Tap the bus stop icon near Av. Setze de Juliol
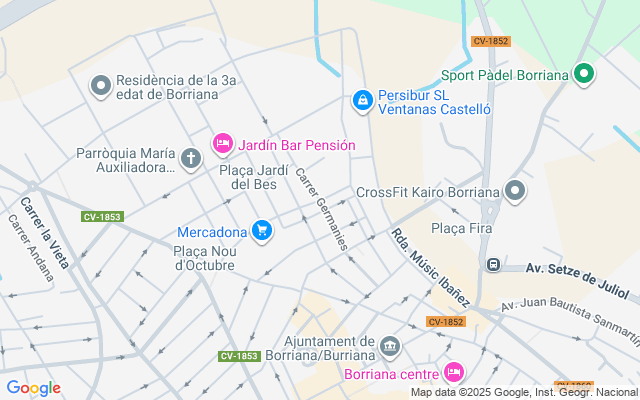The width and height of the screenshot is (640, 400). pyautogui.click(x=493, y=264)
